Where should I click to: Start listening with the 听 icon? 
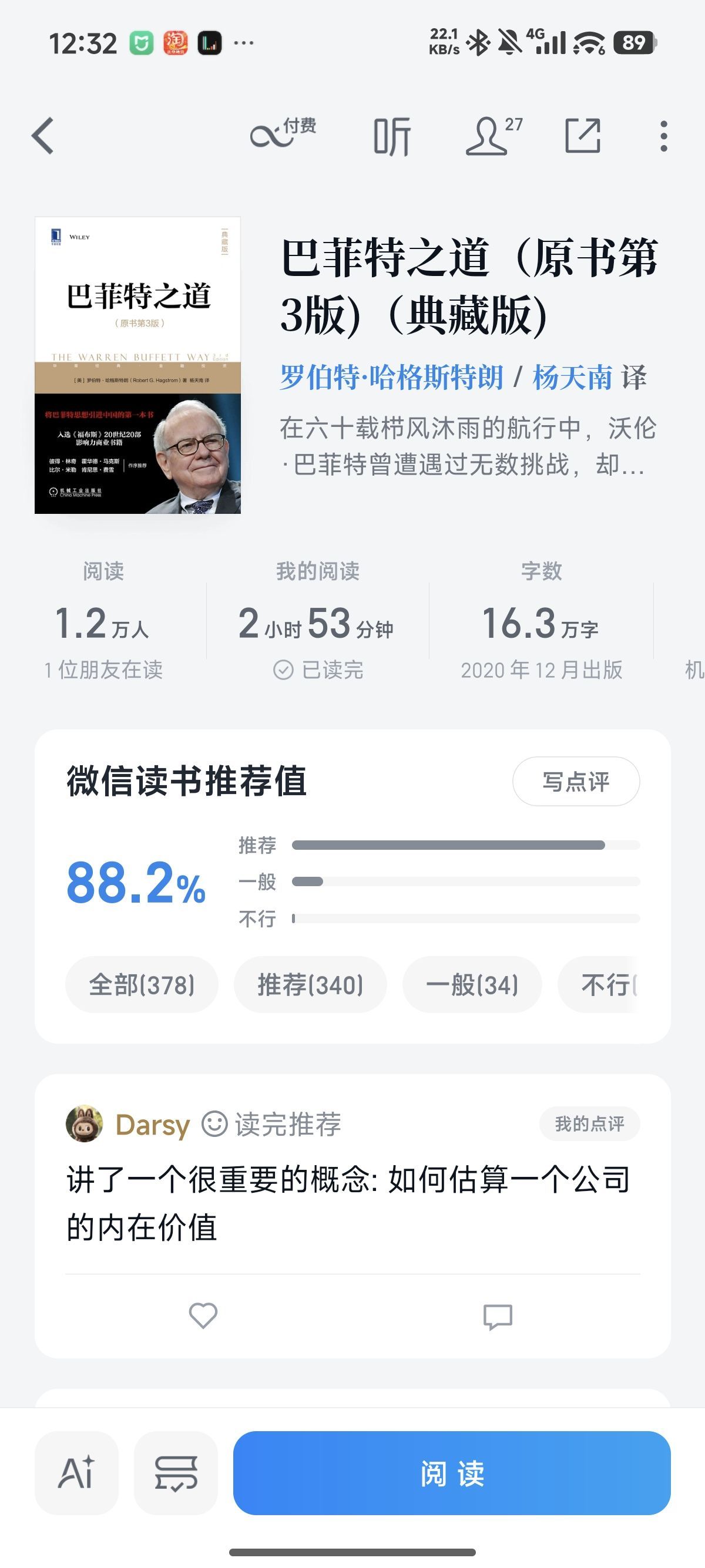[x=391, y=136]
